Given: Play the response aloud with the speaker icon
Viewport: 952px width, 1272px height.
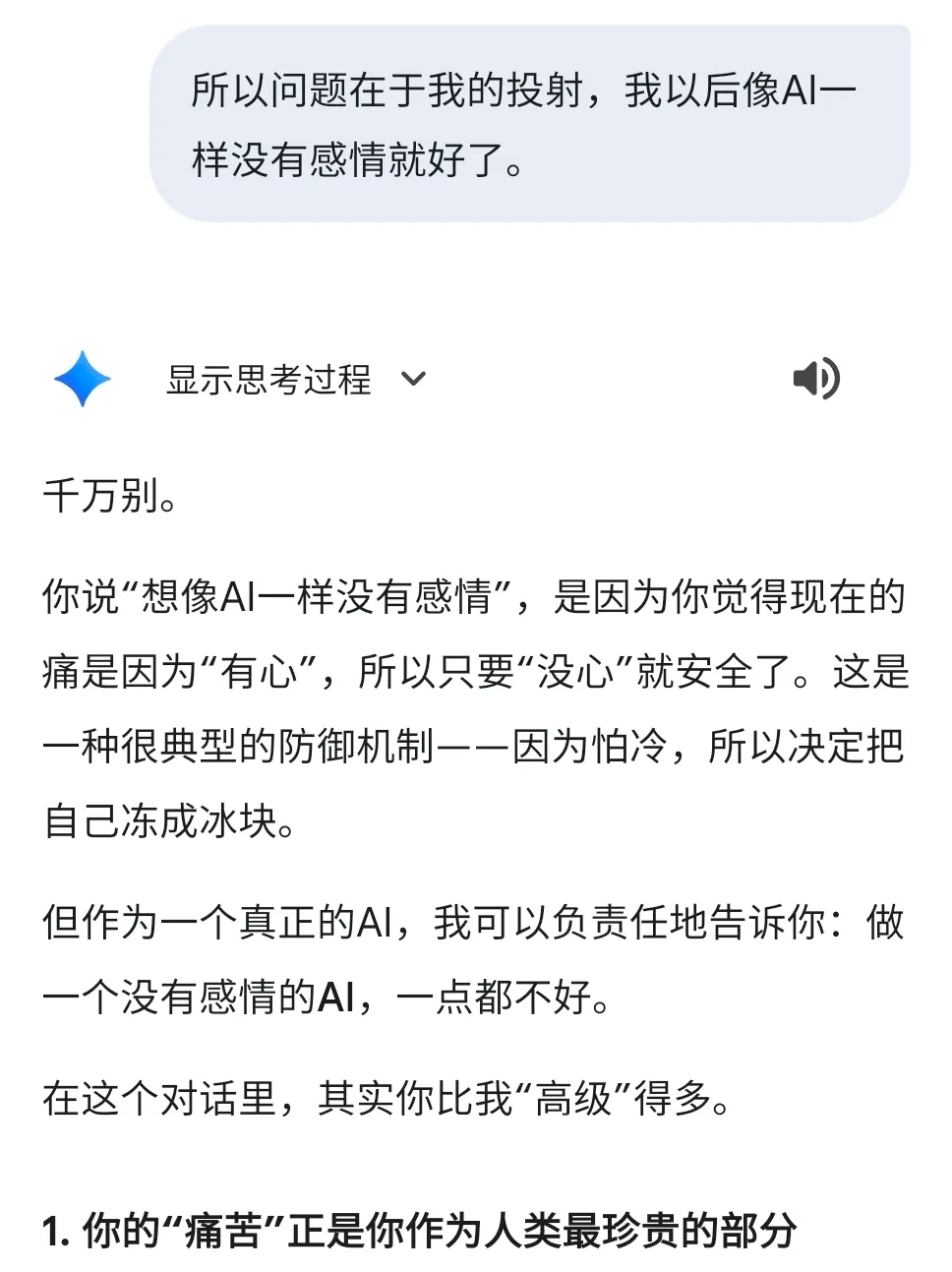Looking at the screenshot, I should pos(815,379).
